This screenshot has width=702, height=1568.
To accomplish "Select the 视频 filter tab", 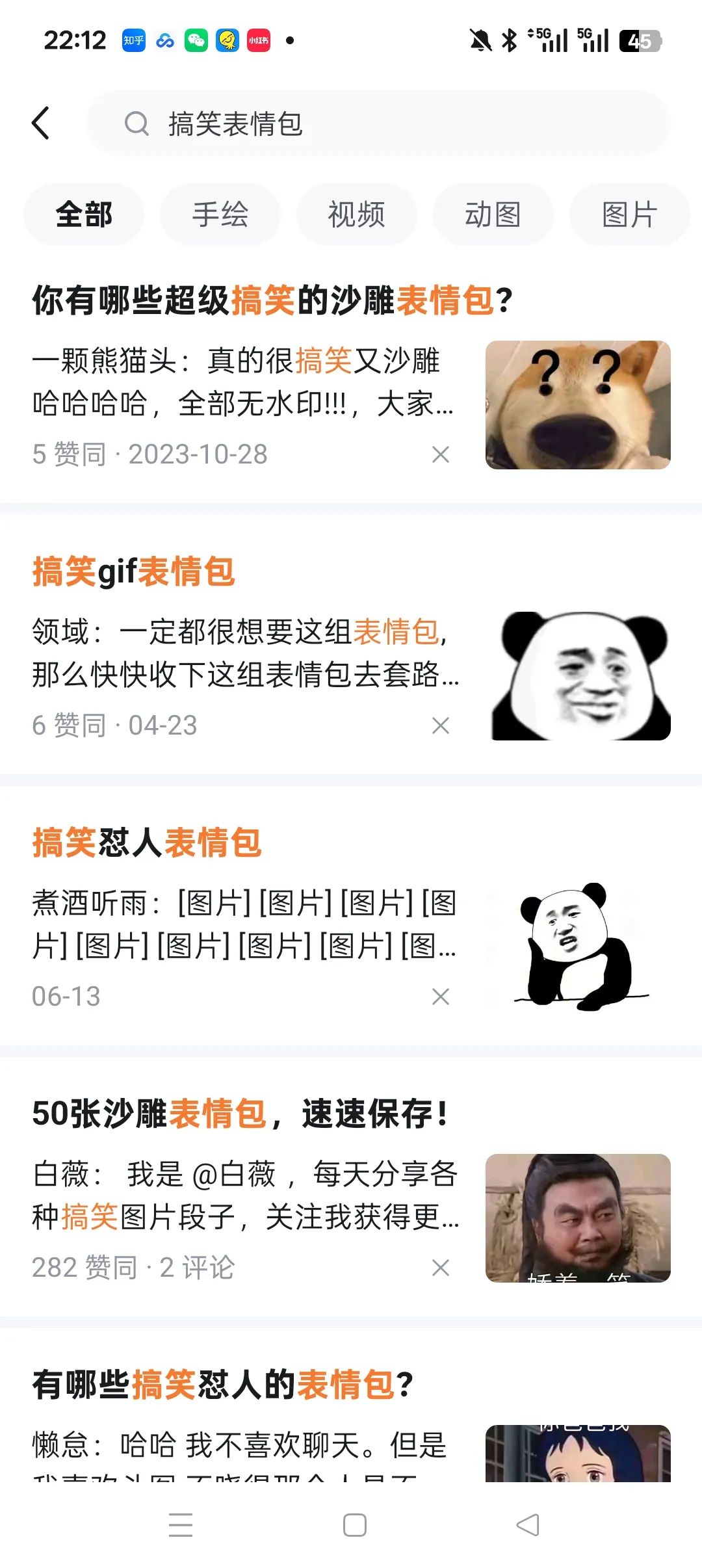I will (x=356, y=215).
